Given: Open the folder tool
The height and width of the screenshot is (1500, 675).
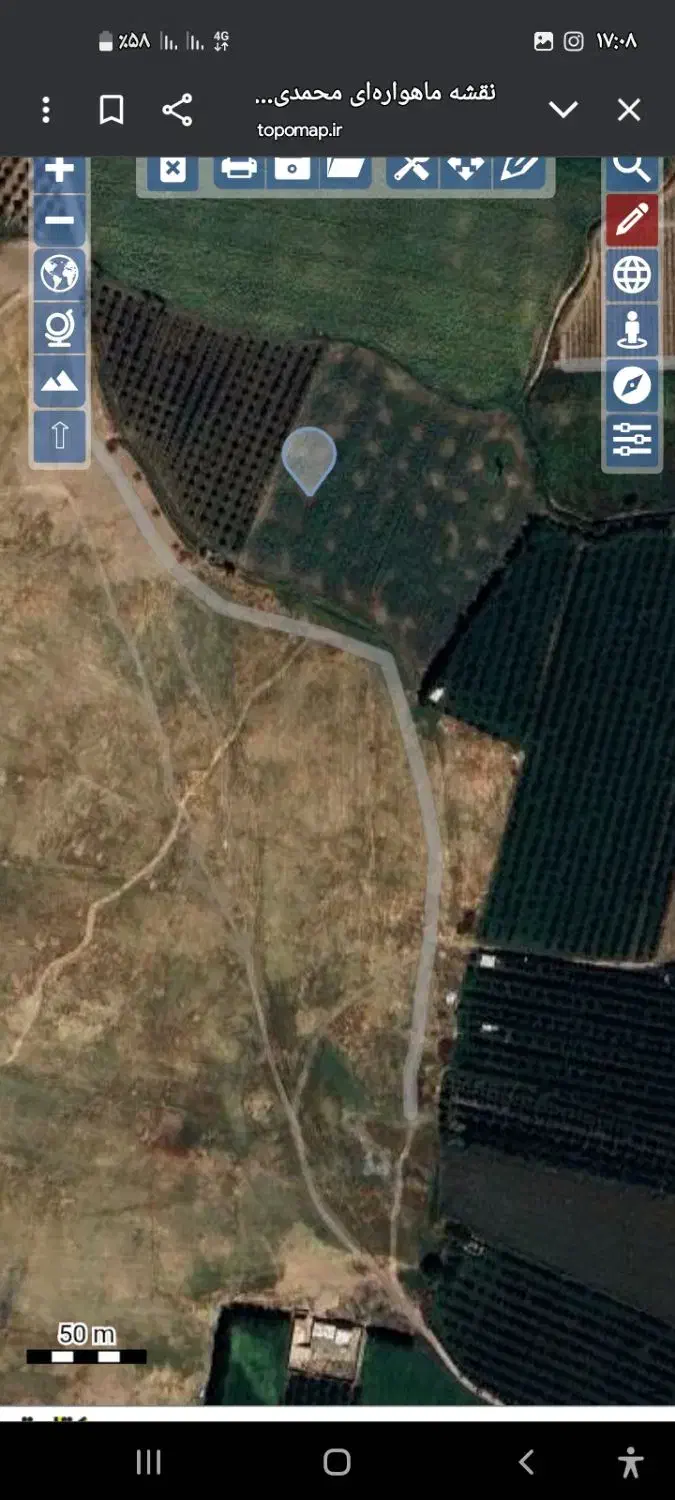Looking at the screenshot, I should tap(346, 169).
